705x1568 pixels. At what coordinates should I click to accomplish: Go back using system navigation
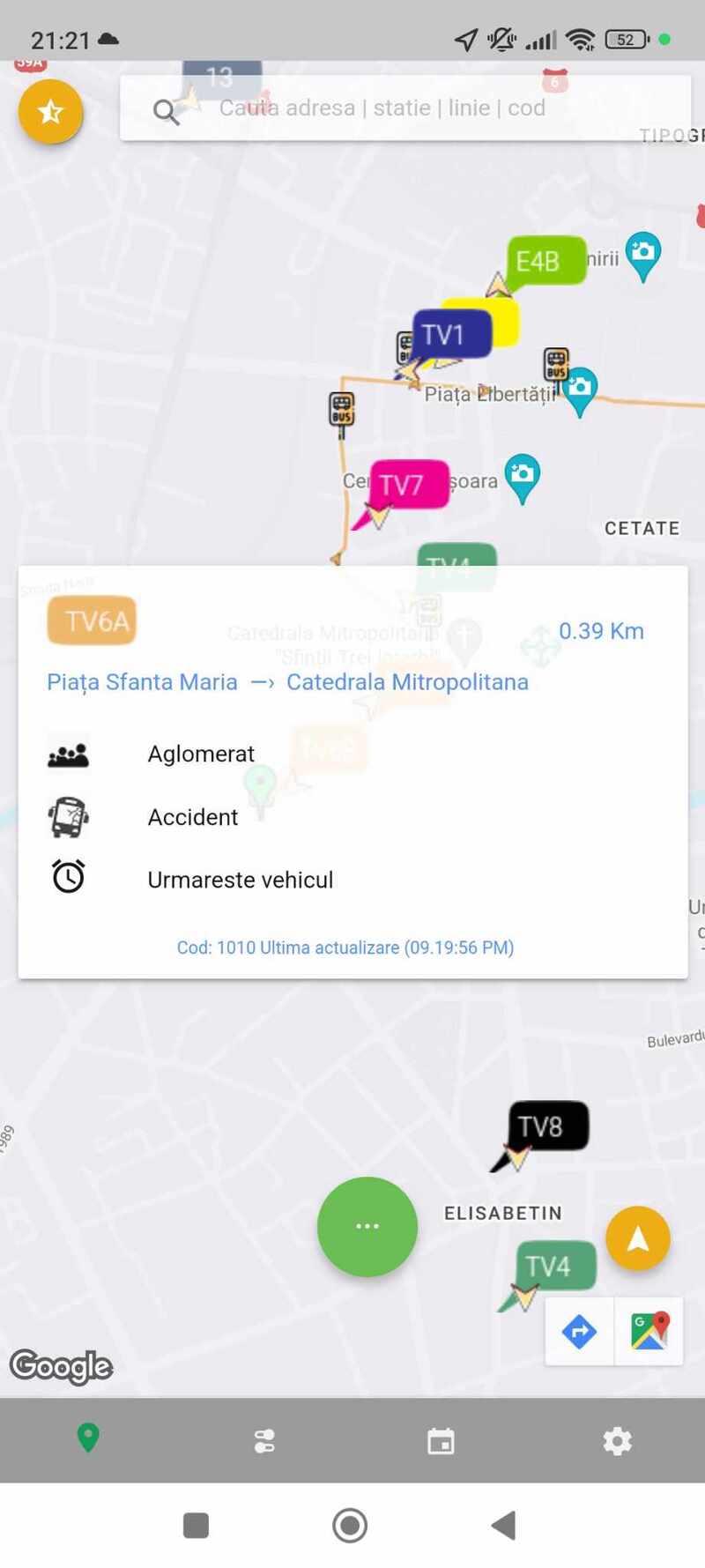click(503, 1525)
